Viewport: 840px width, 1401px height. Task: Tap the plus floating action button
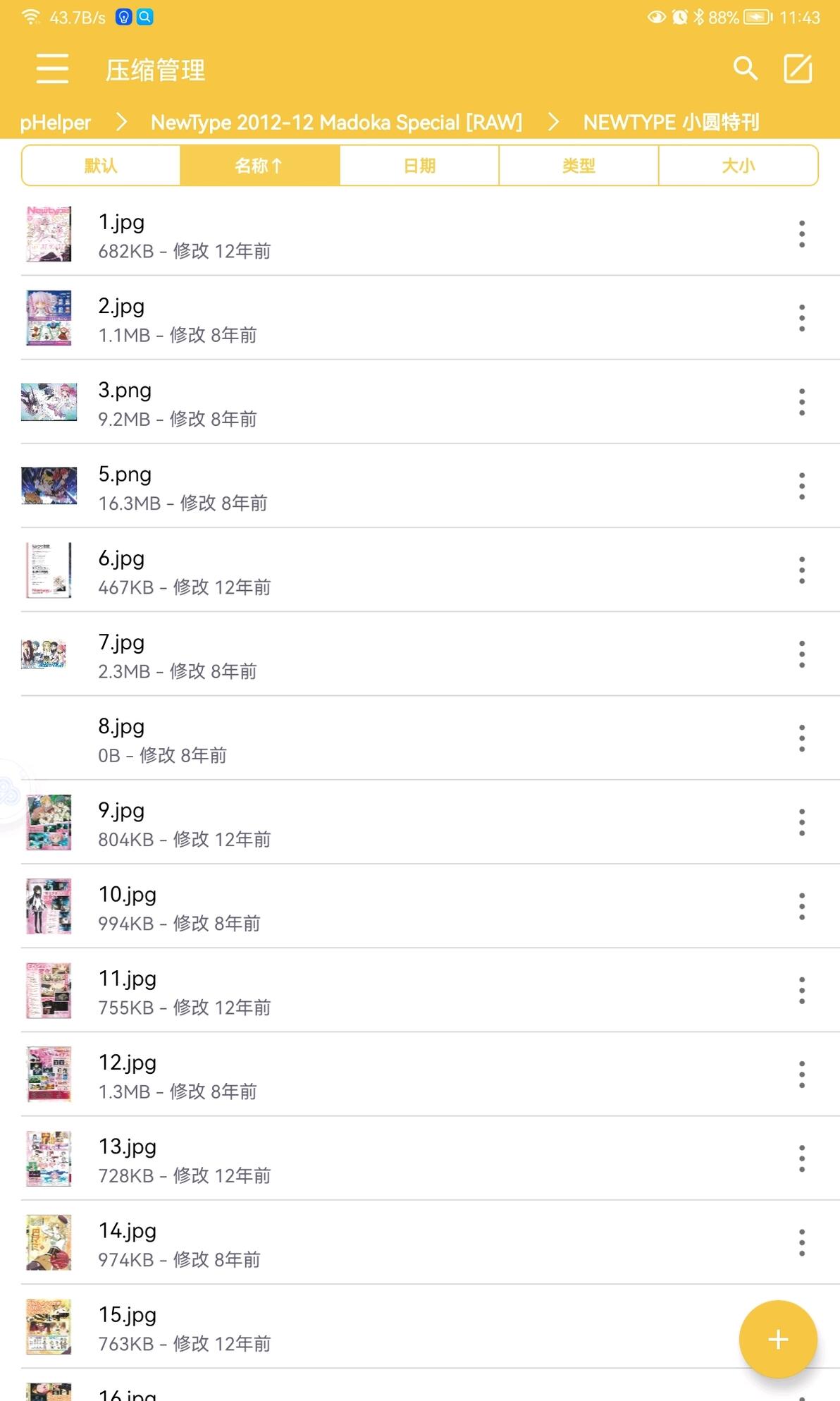778,1339
